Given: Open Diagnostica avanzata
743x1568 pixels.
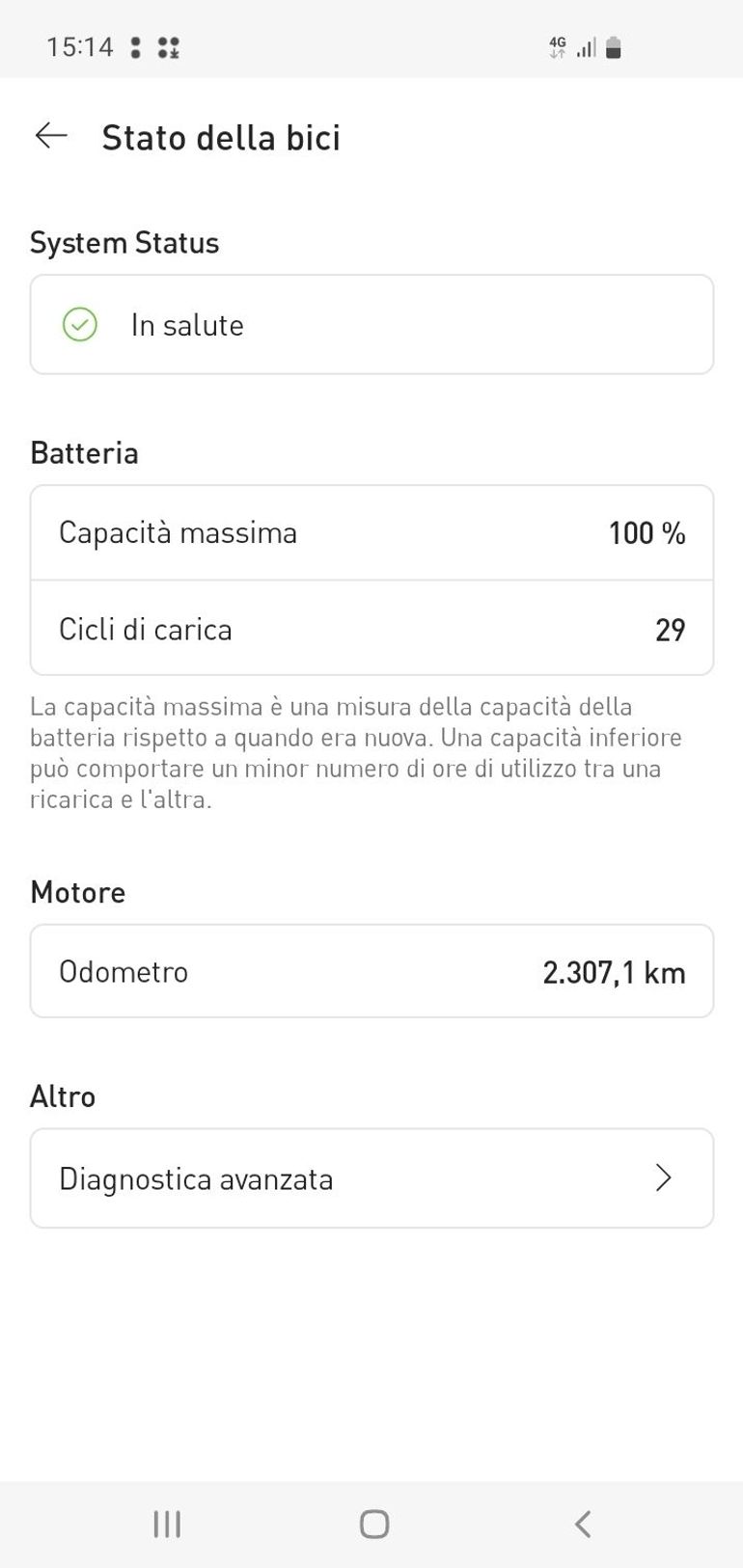Looking at the screenshot, I should [371, 1178].
